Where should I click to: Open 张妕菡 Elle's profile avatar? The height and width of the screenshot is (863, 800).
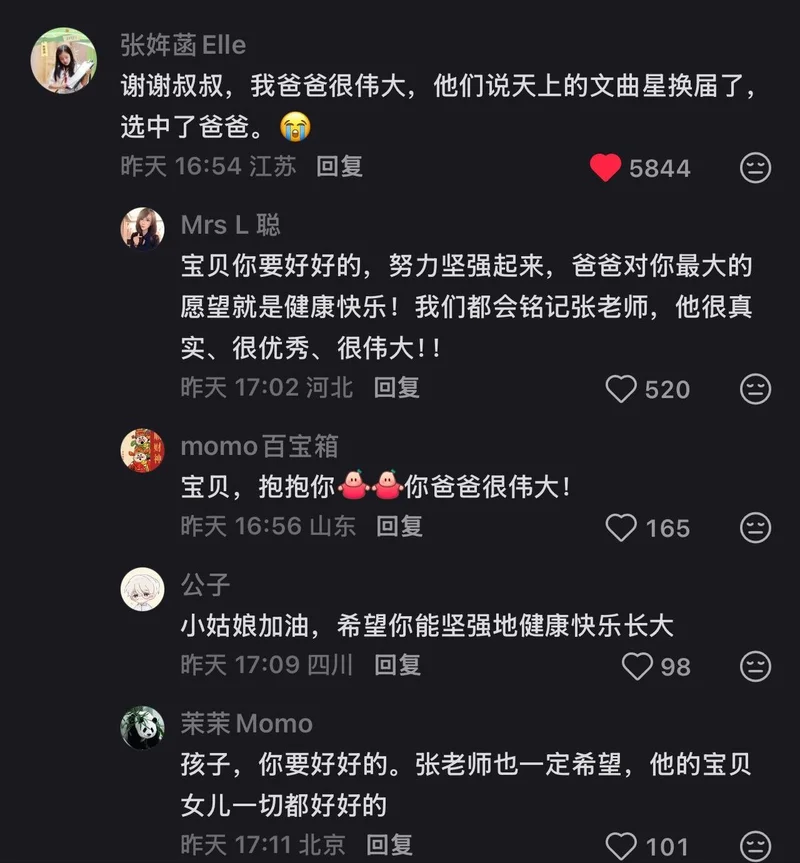coord(64,60)
